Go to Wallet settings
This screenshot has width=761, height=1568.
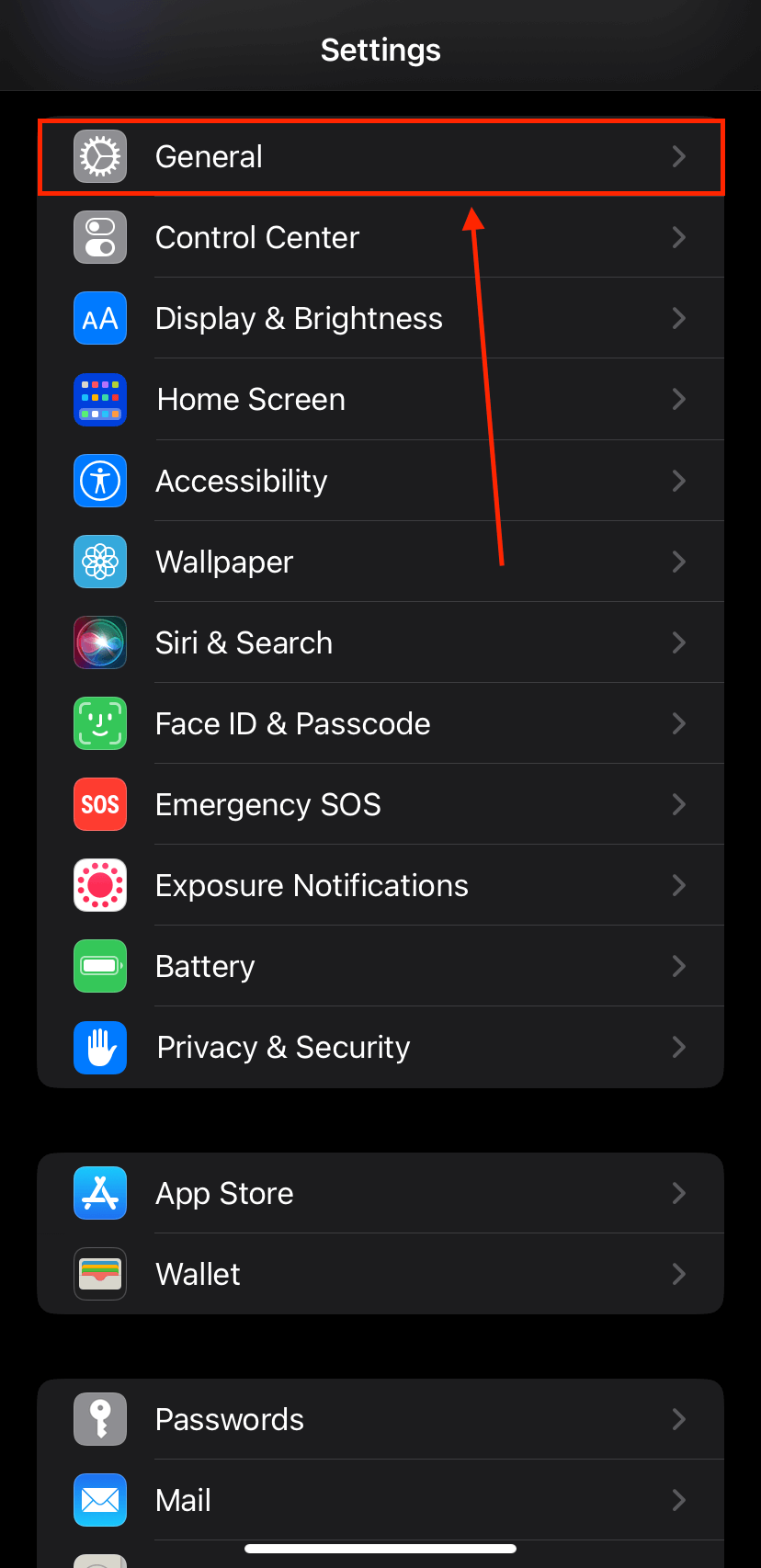(x=380, y=1274)
